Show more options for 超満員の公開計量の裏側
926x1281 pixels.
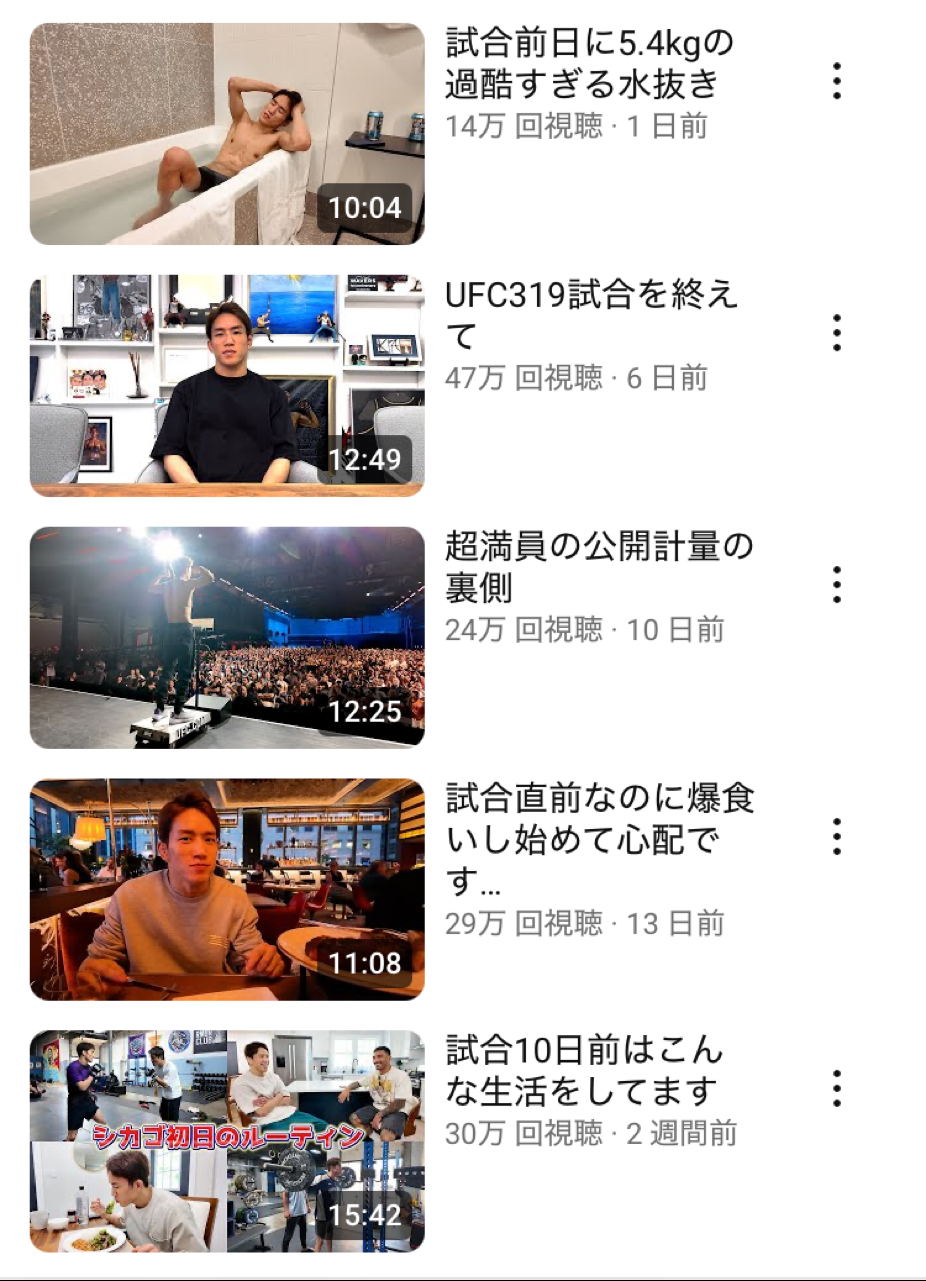point(838,585)
